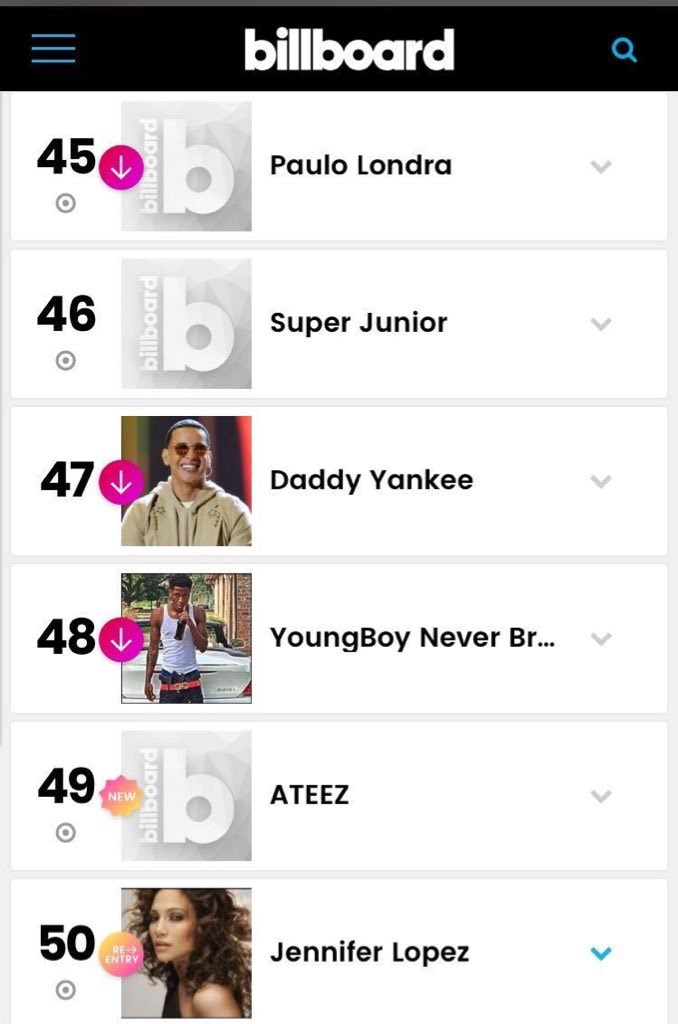
Task: Expand the ATEEZ entry chevron
Action: (x=601, y=796)
